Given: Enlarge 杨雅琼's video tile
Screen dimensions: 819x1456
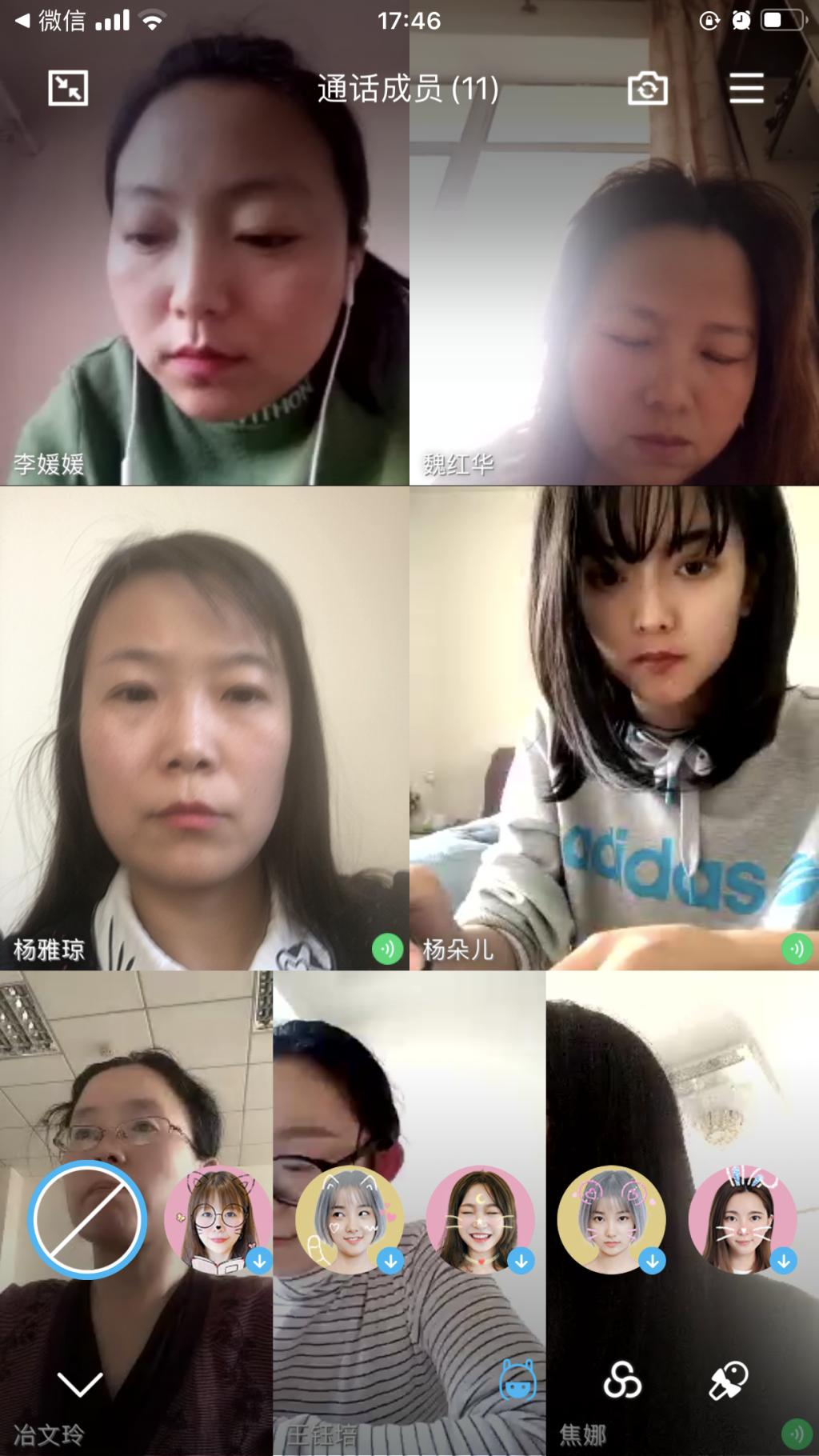Looking at the screenshot, I should pos(204,728).
